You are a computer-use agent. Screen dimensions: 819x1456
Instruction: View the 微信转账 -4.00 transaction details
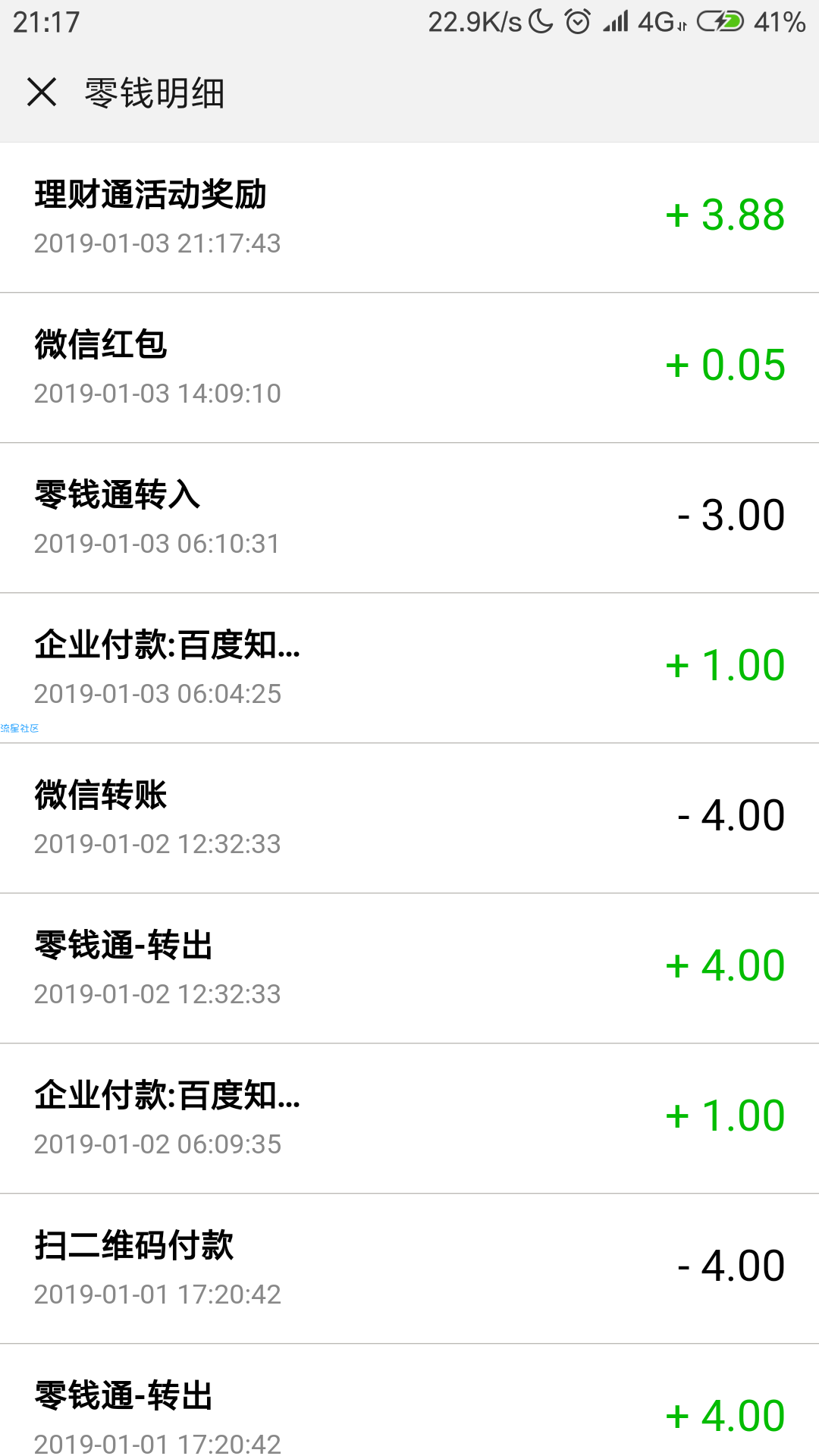click(x=409, y=817)
